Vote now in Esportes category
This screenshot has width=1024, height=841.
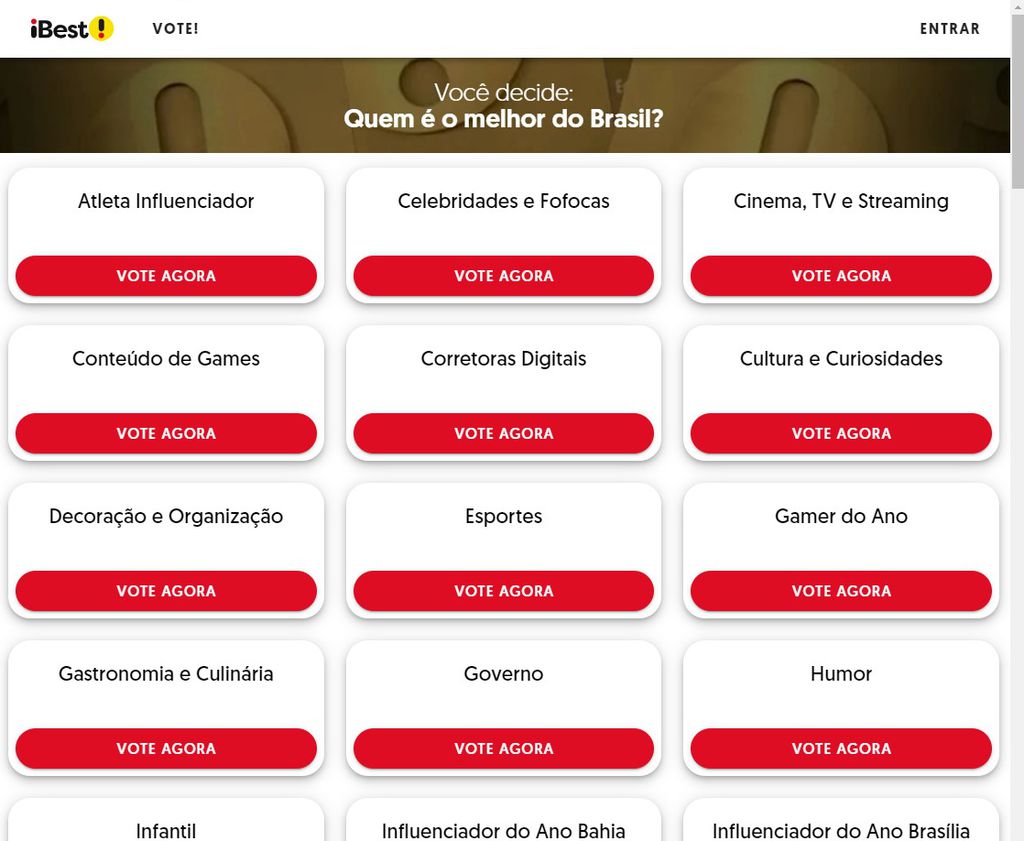503,591
